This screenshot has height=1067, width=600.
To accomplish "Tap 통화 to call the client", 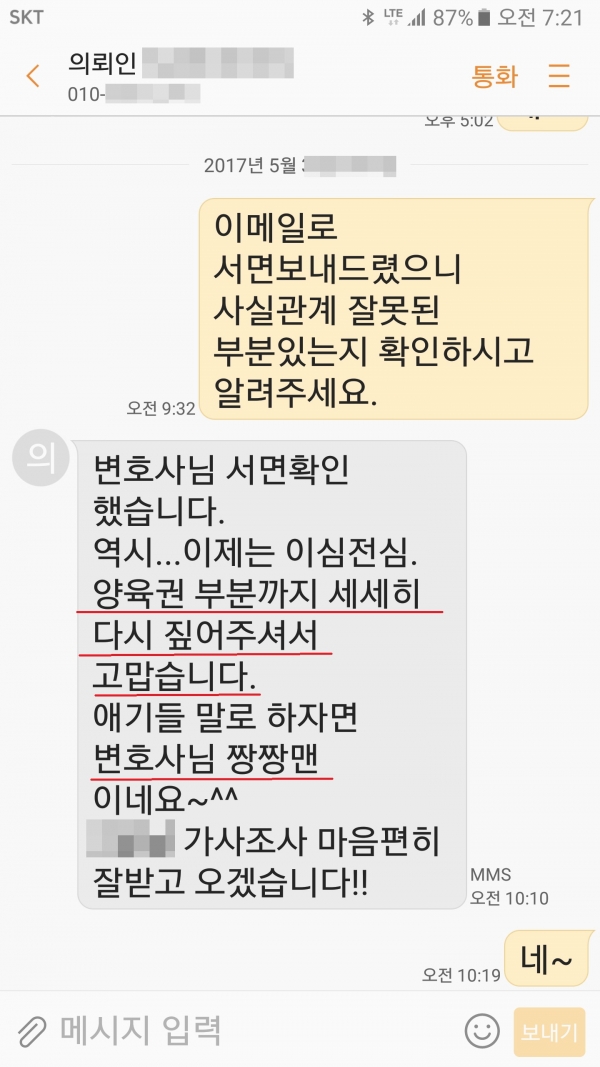I will point(494,76).
